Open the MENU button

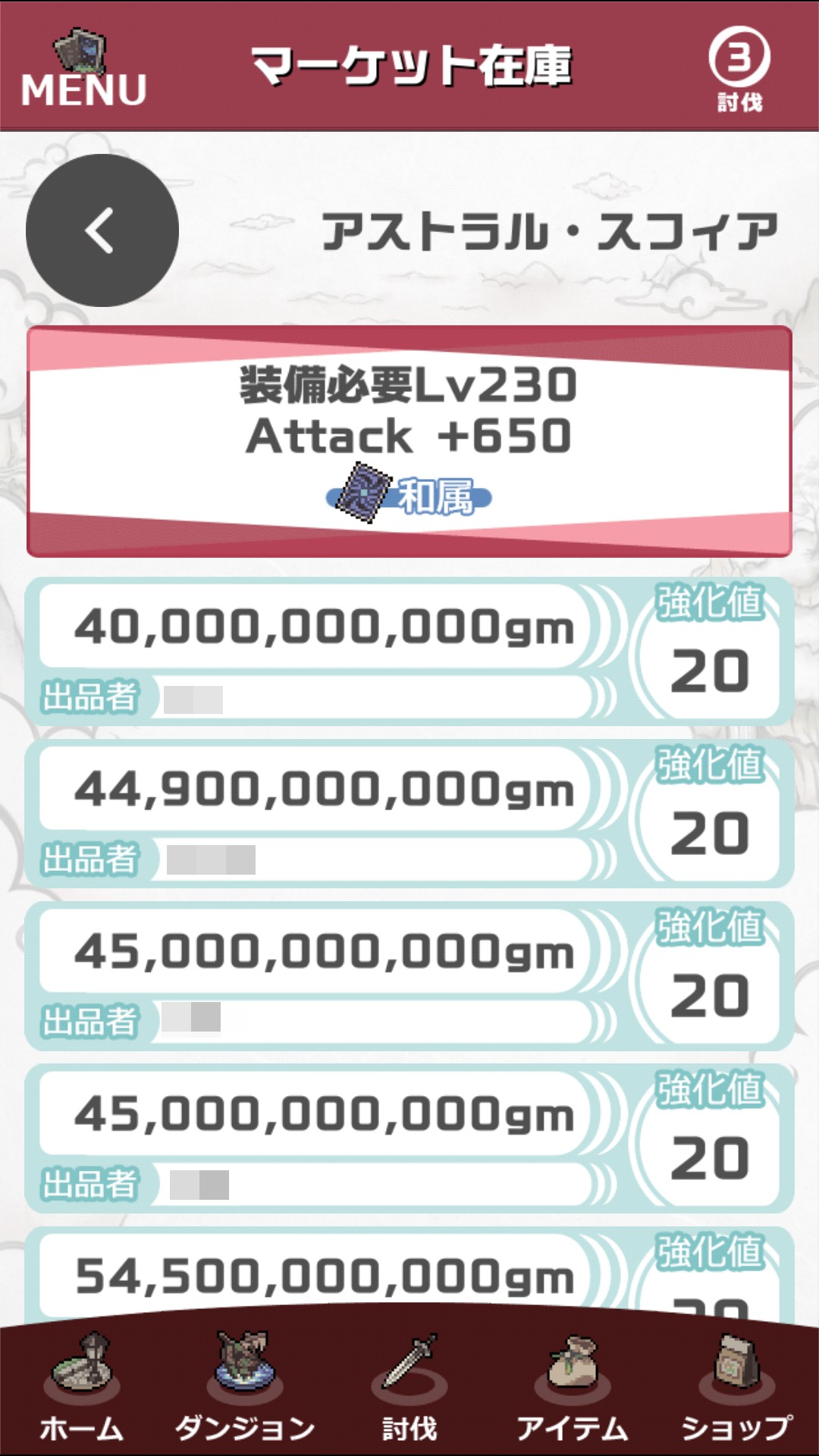point(83,70)
